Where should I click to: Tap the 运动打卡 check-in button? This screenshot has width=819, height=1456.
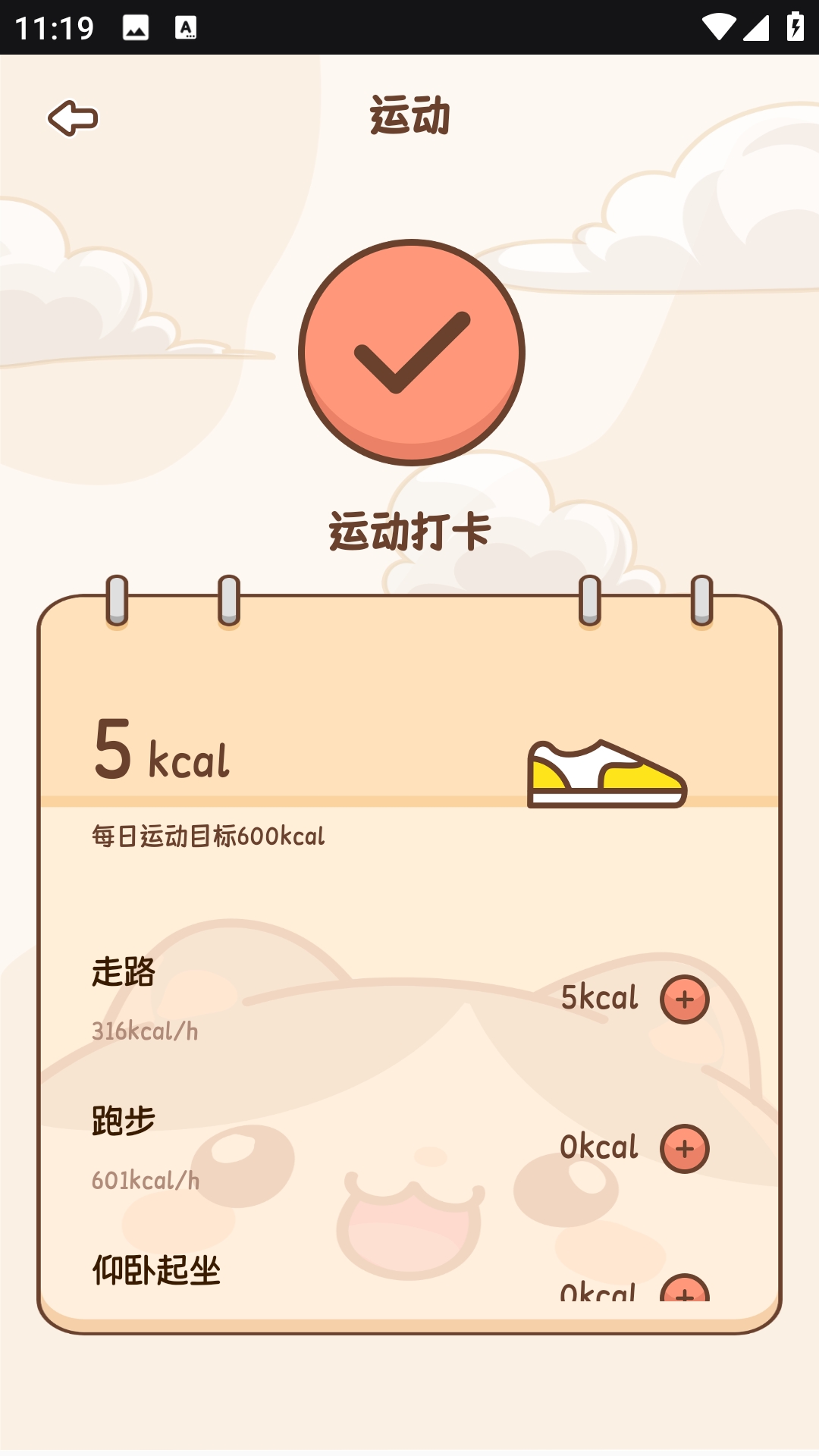411,353
